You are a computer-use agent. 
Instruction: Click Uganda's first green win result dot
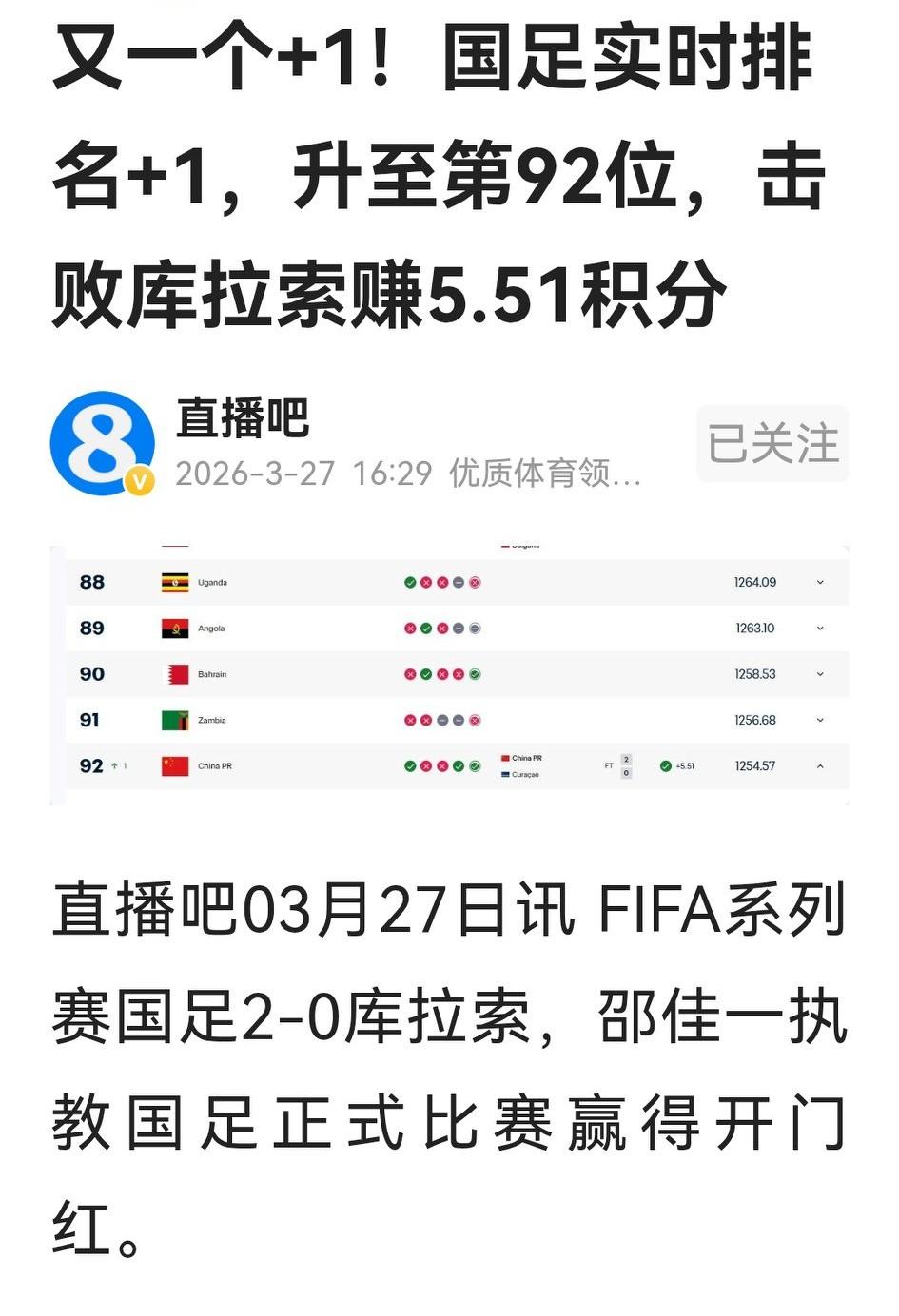pyautogui.click(x=409, y=581)
